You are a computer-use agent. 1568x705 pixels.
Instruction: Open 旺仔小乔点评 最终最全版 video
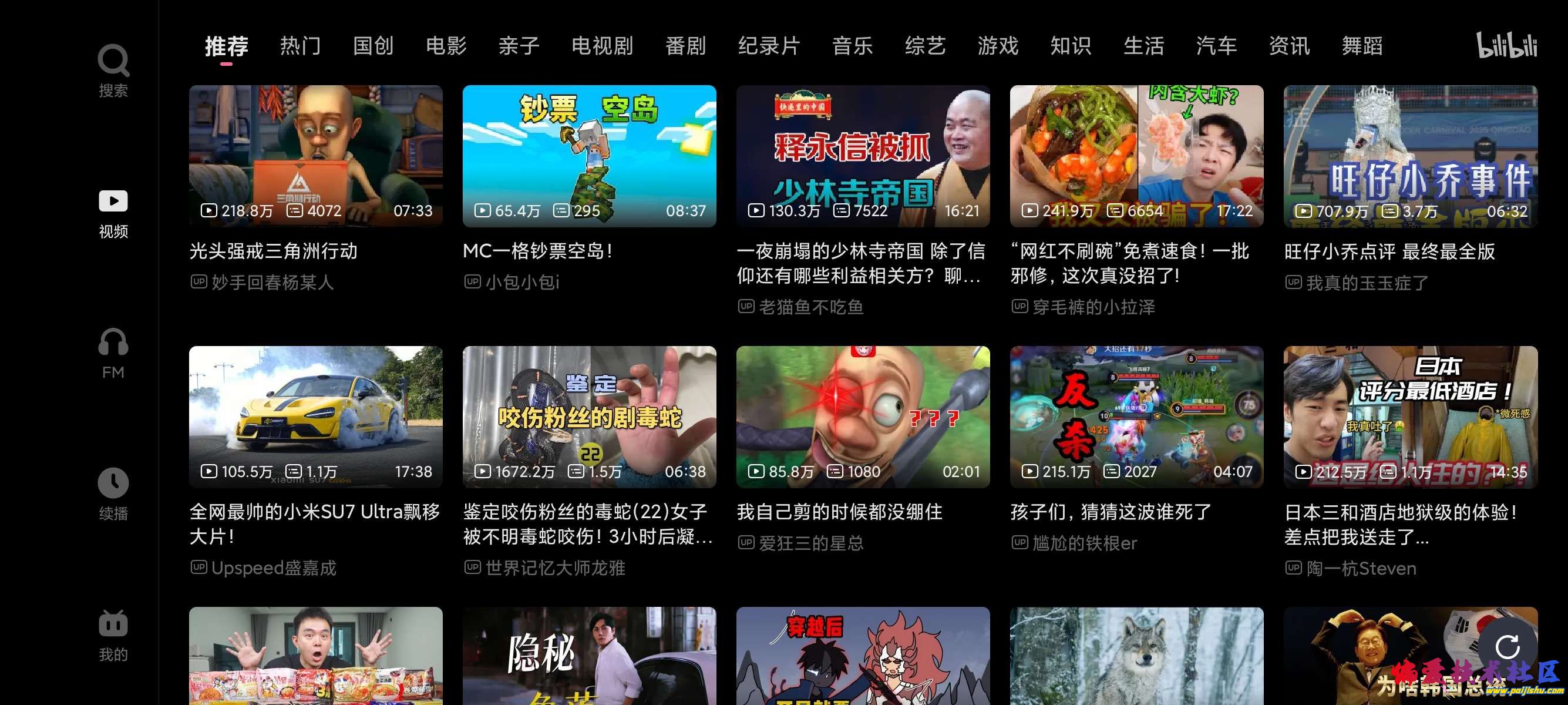click(1410, 156)
